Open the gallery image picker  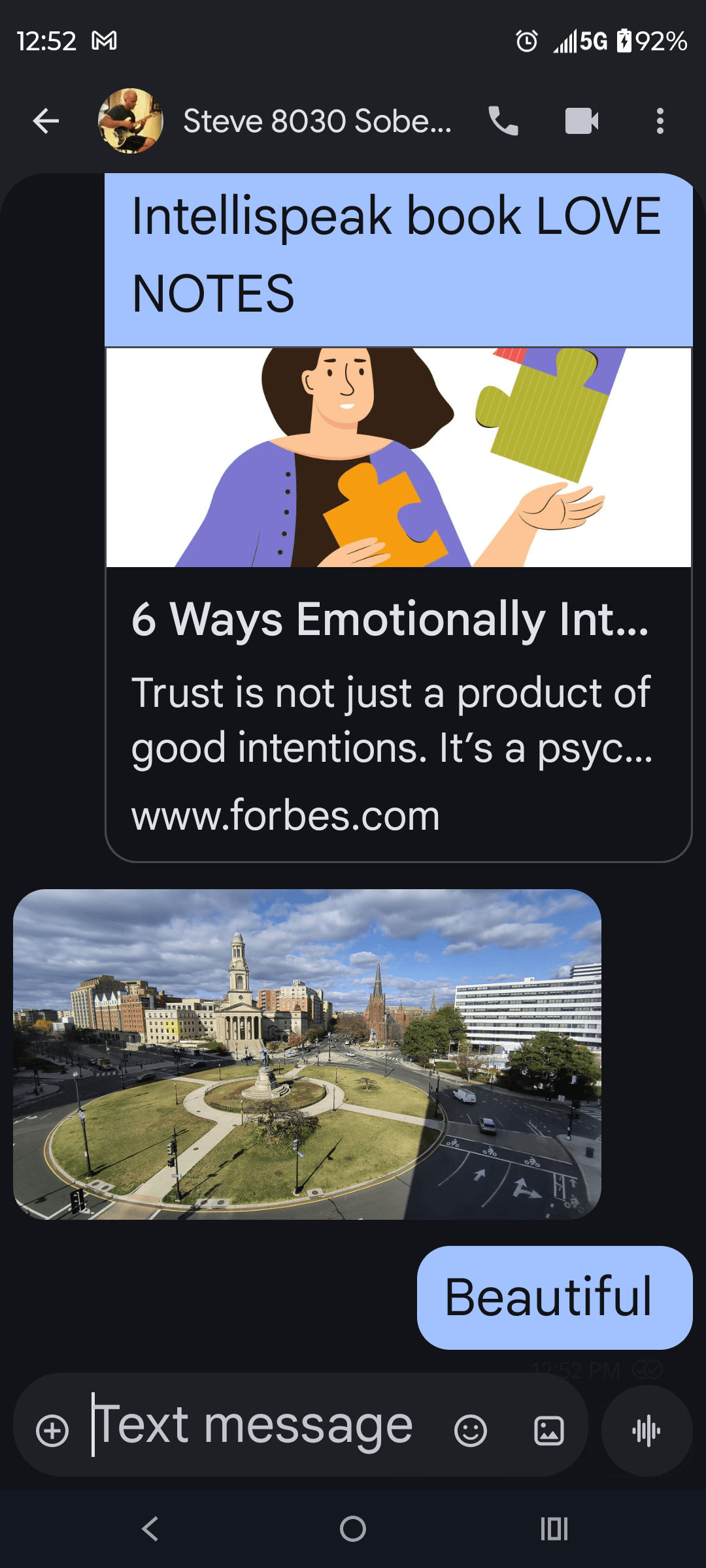coord(549,1430)
